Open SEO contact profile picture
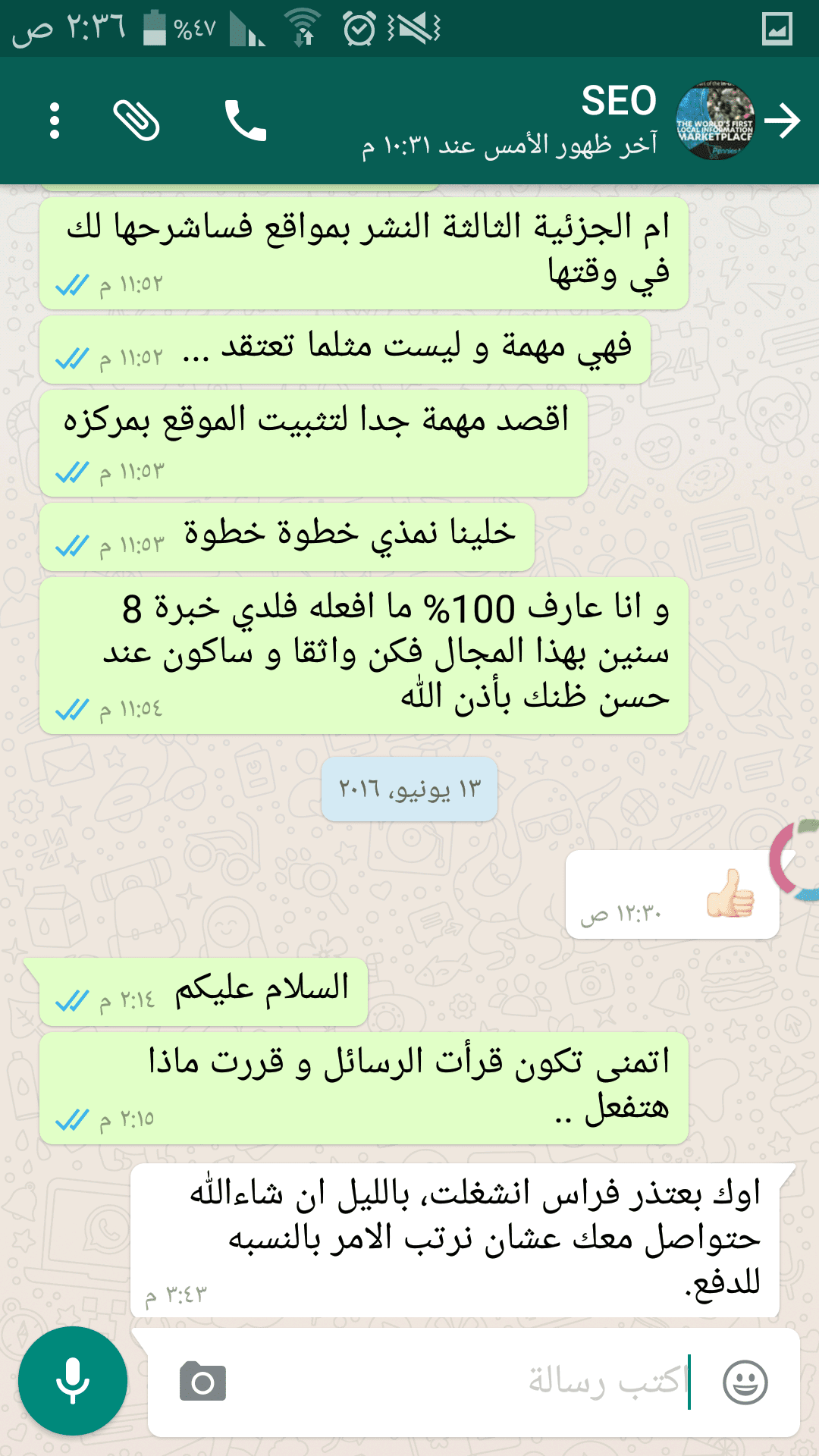819x1456 pixels. coord(715,121)
